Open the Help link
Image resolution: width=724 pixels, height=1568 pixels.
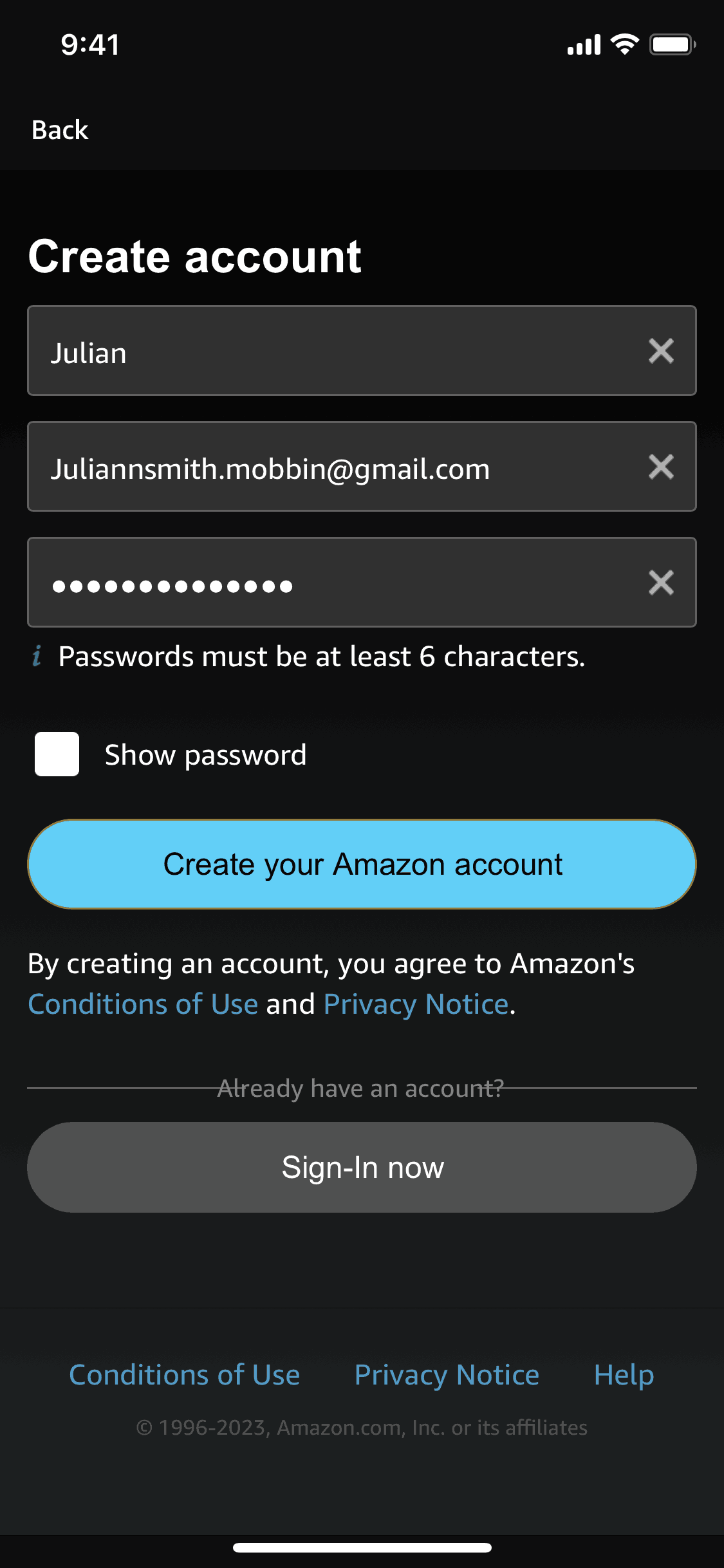623,1375
